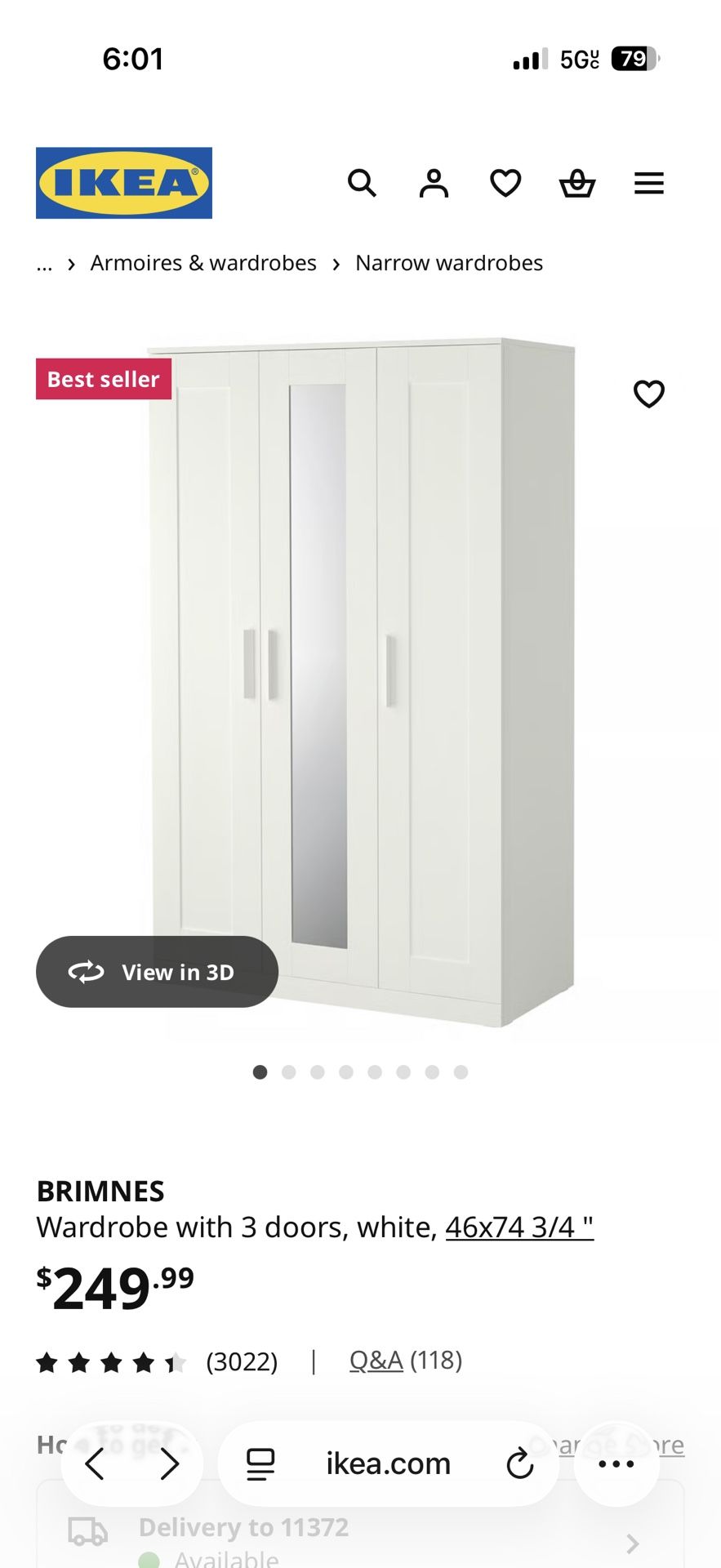Open the Q&A link
This screenshot has height=1568, width=721.
[376, 1361]
